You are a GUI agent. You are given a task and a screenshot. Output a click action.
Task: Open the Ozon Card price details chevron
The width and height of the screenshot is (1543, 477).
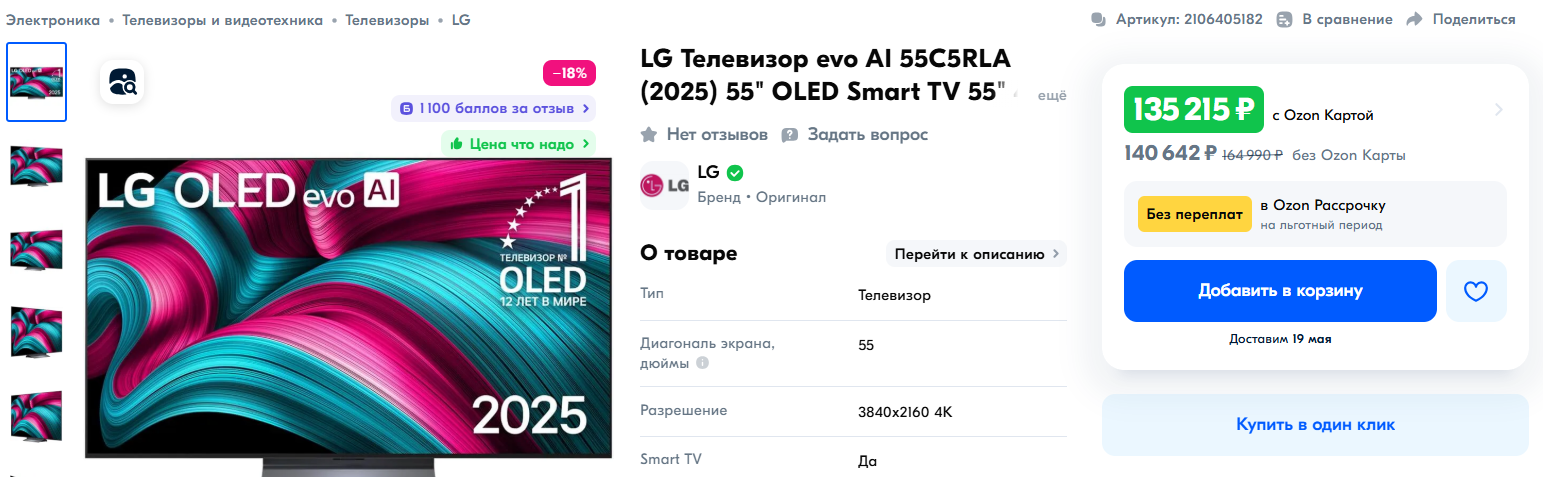1498,110
